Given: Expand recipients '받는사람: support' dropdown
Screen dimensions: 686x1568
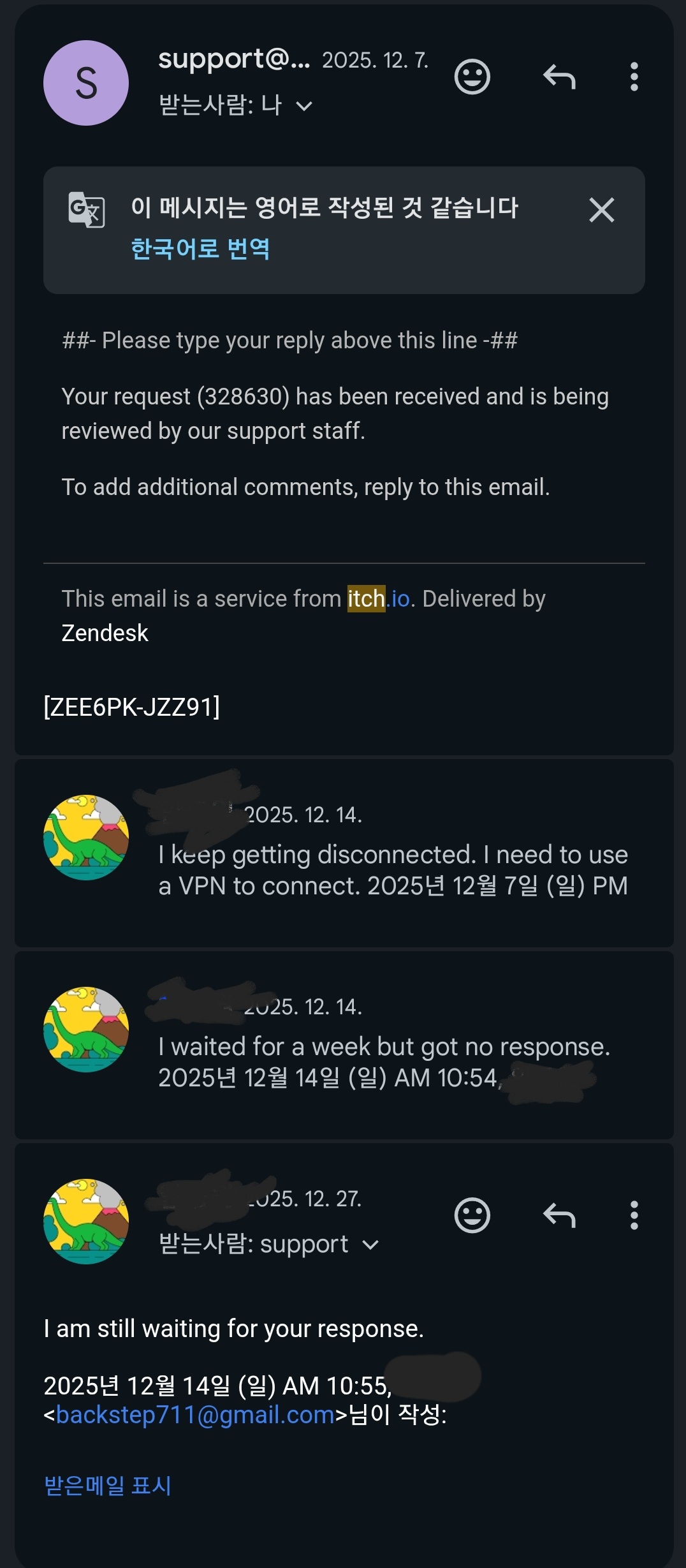Looking at the screenshot, I should coord(370,1245).
